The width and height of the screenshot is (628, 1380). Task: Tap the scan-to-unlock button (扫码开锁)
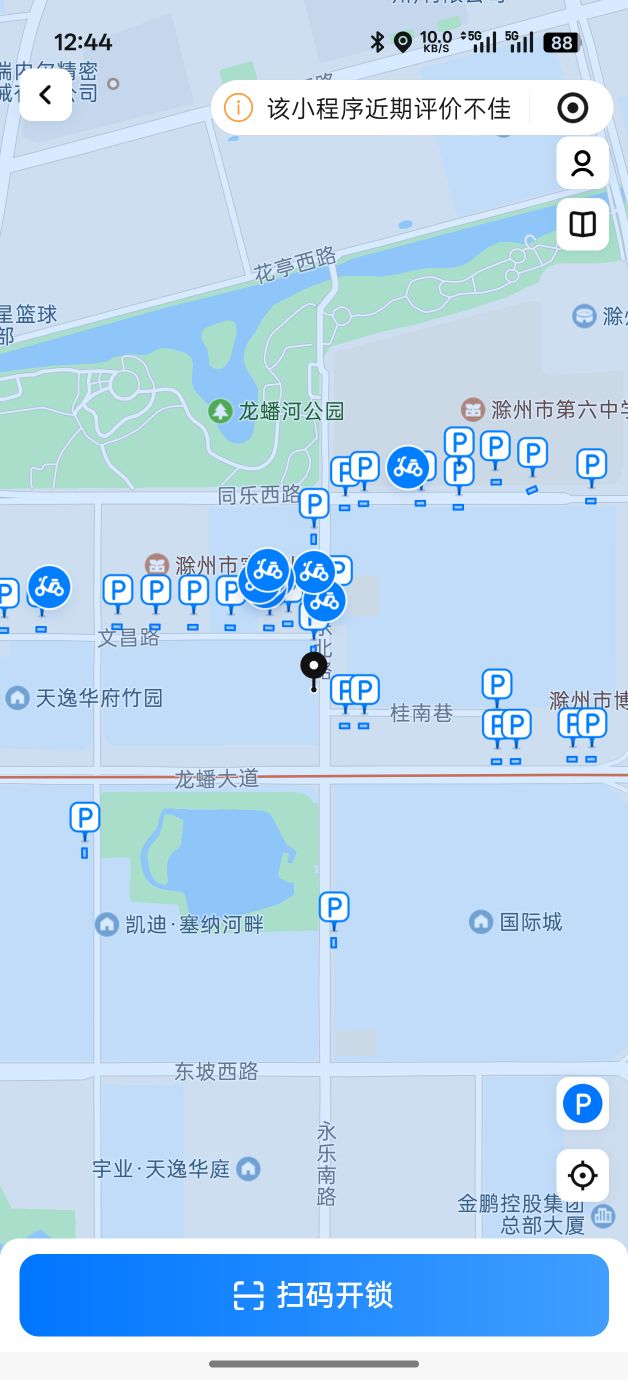314,1295
